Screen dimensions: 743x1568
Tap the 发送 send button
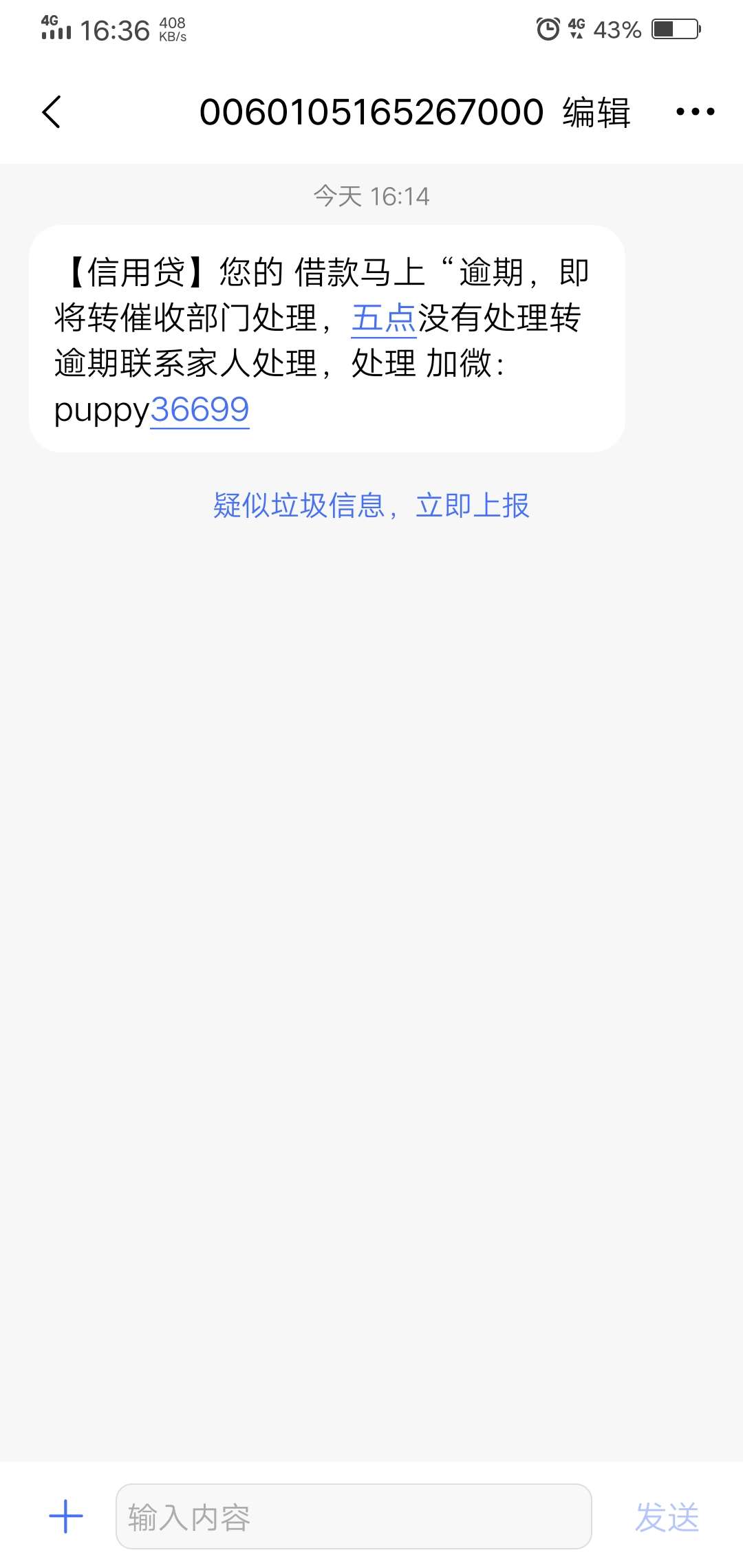(x=667, y=1517)
